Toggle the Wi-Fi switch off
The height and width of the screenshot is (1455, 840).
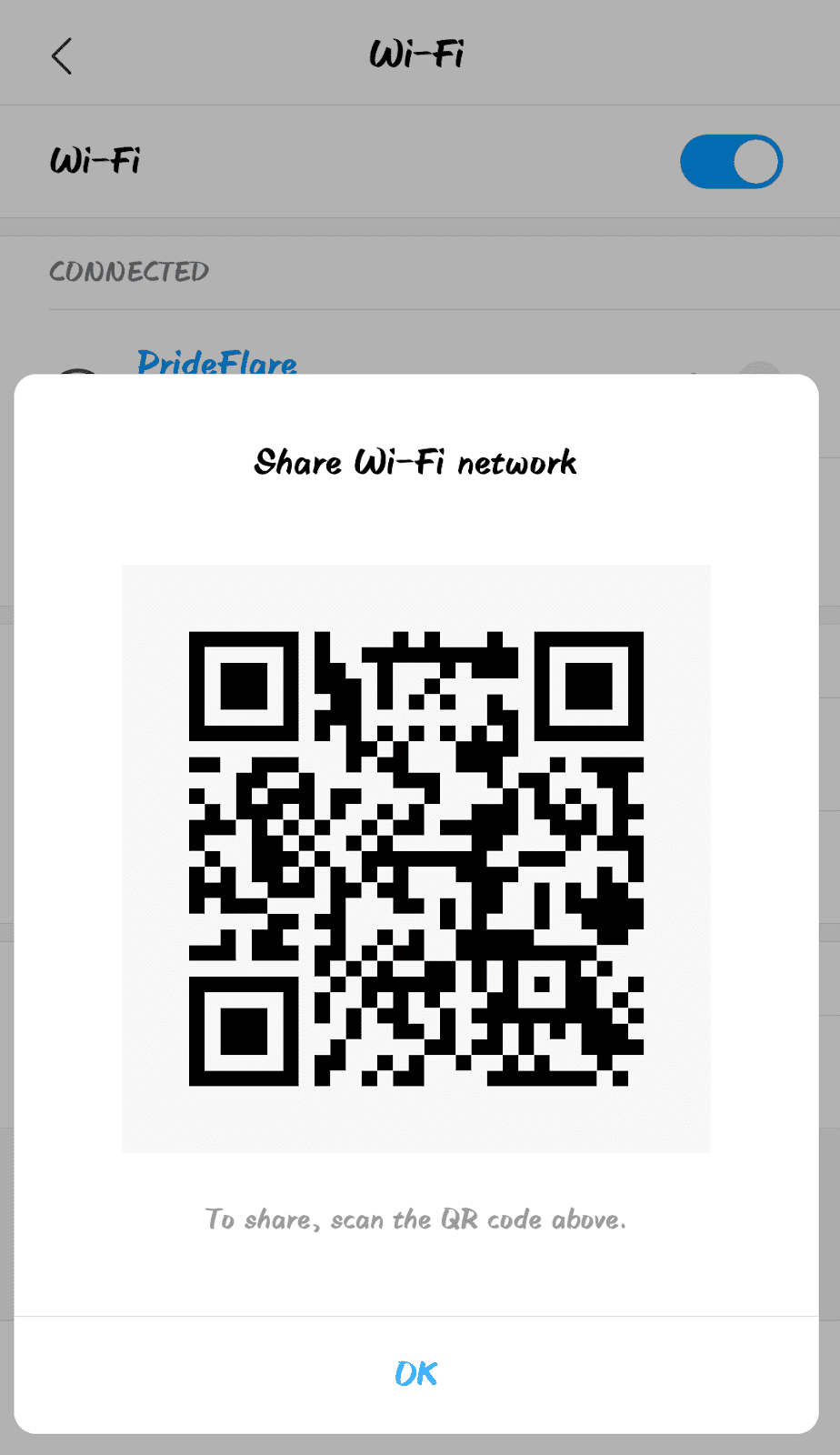point(731,162)
